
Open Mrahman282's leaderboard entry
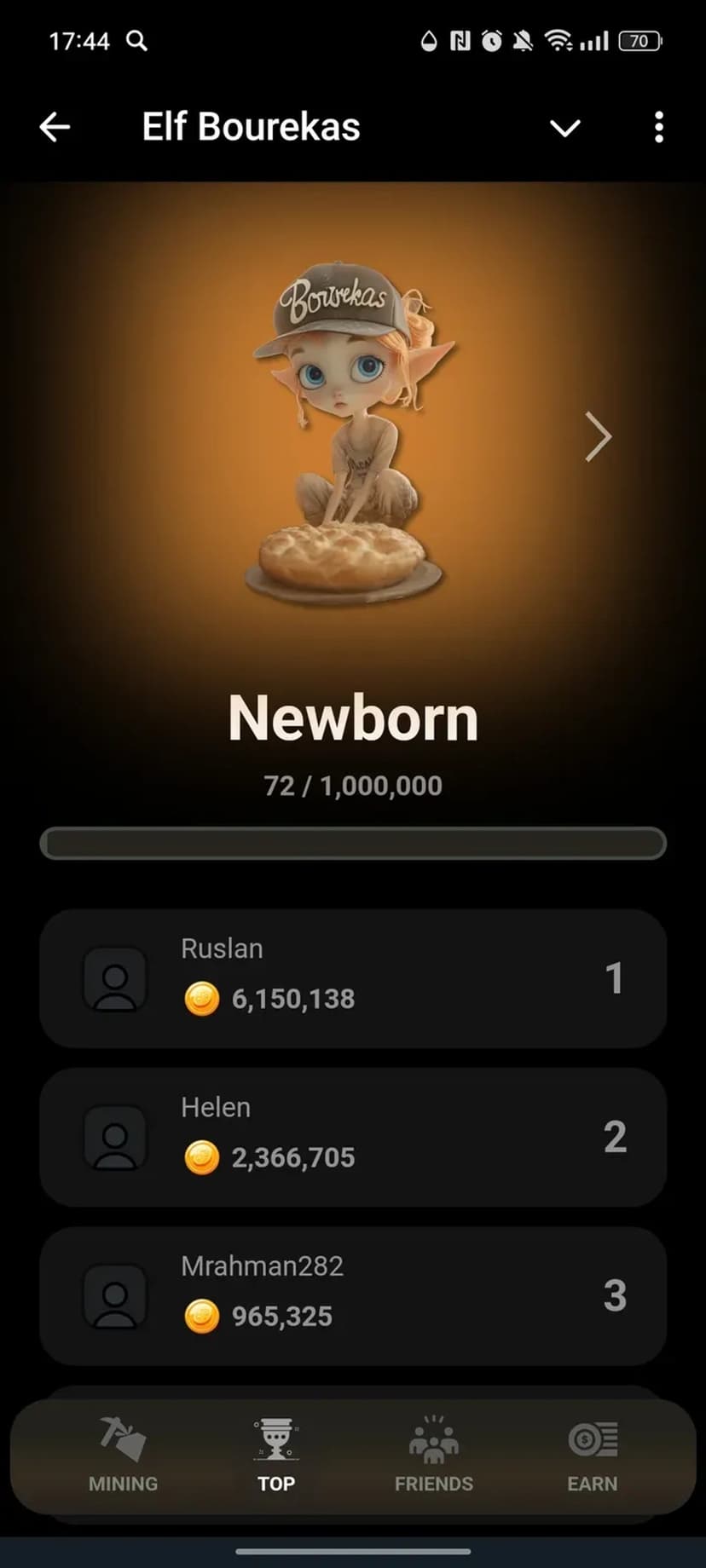[352, 1294]
